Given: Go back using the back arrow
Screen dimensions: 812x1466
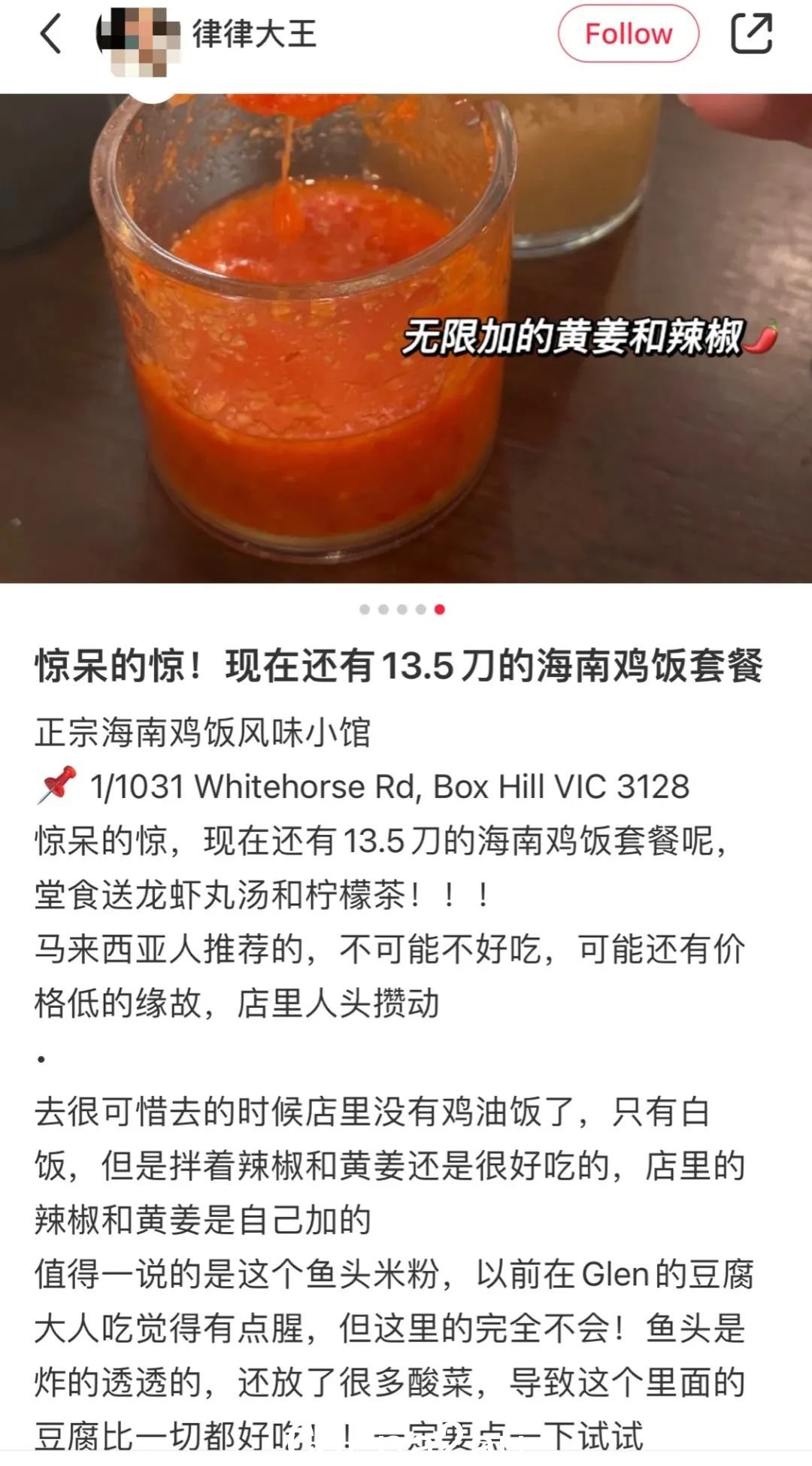Looking at the screenshot, I should [x=50, y=35].
